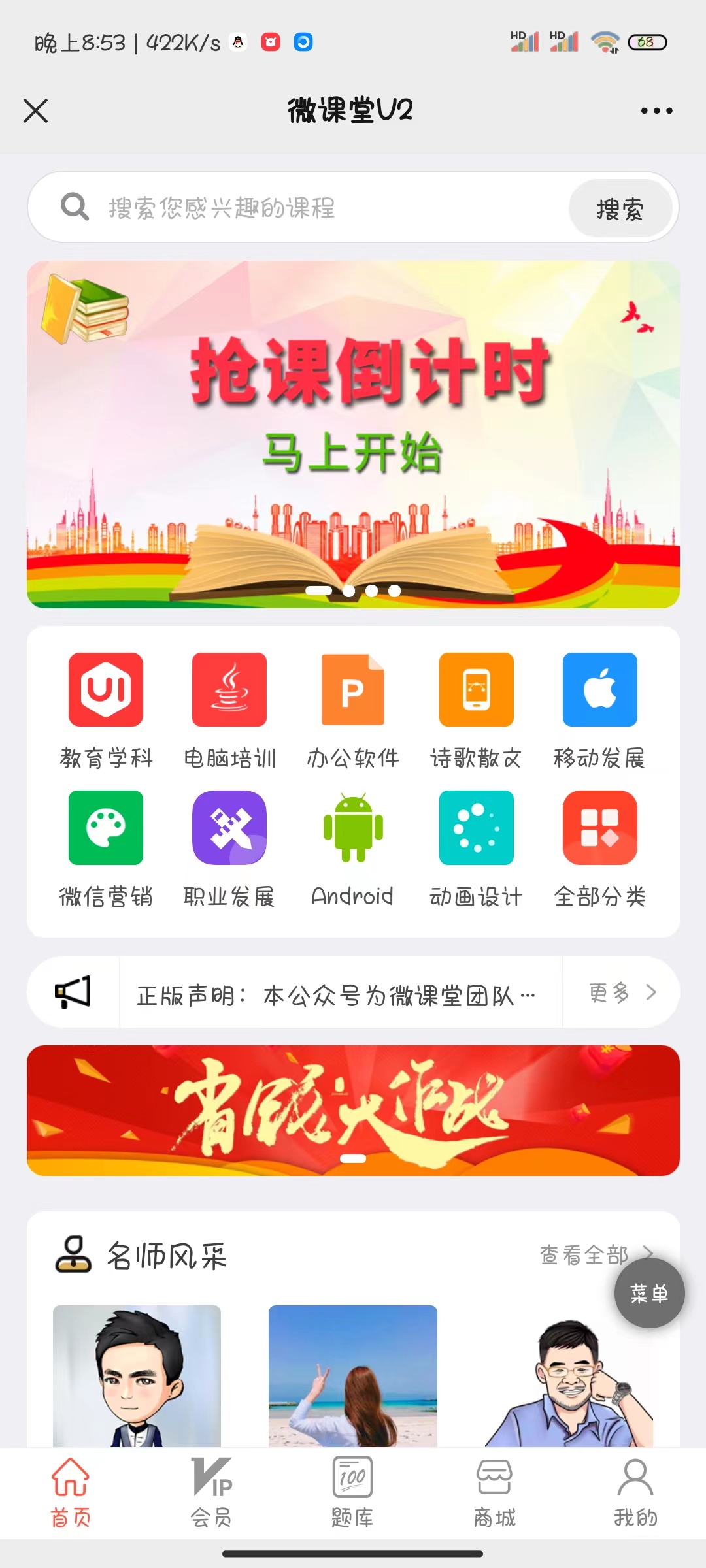Screen dimensions: 706x1568
Task: Select the 电脑培训 Java icon
Action: 229,689
